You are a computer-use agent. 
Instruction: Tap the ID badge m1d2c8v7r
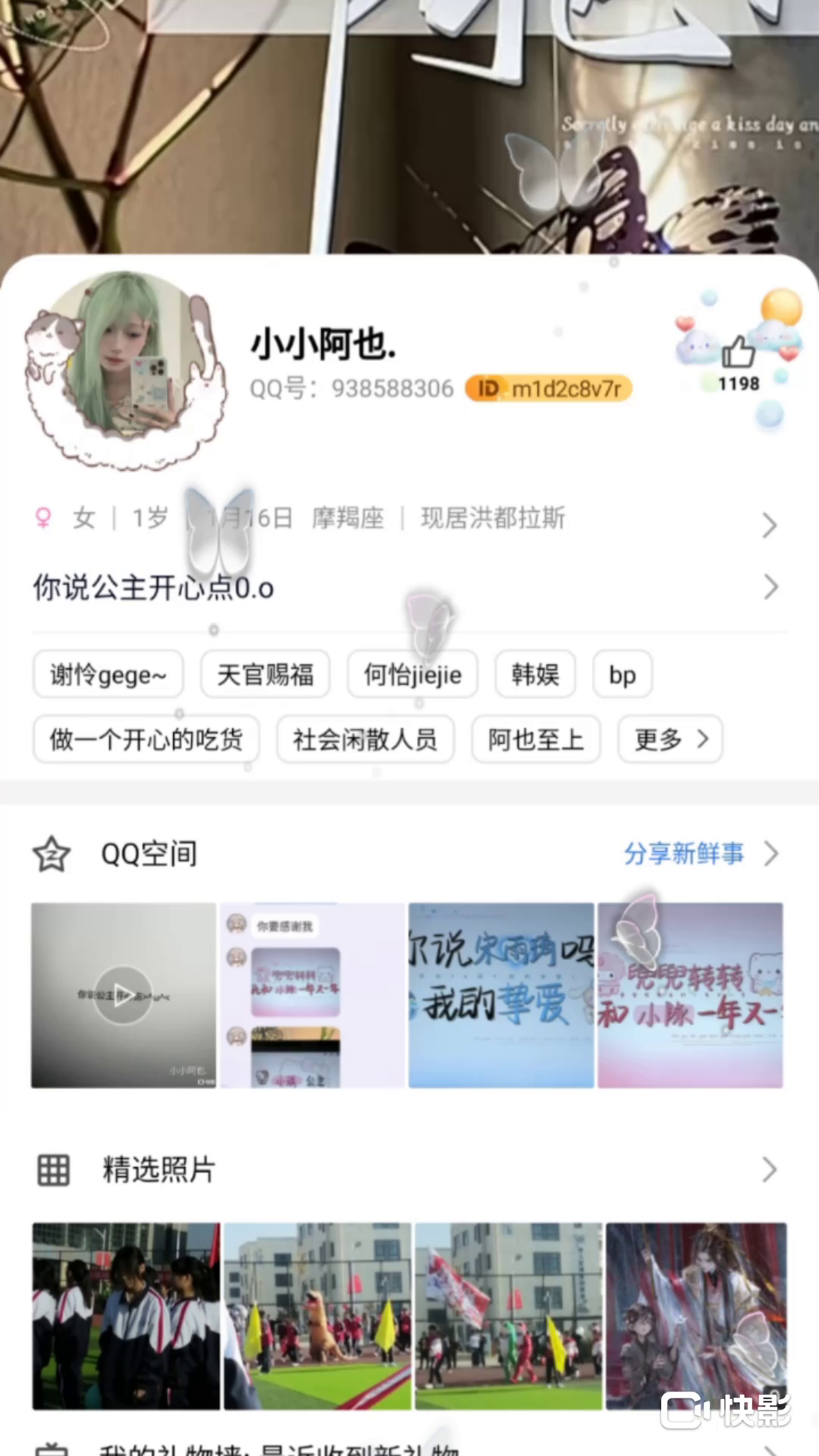tap(549, 388)
